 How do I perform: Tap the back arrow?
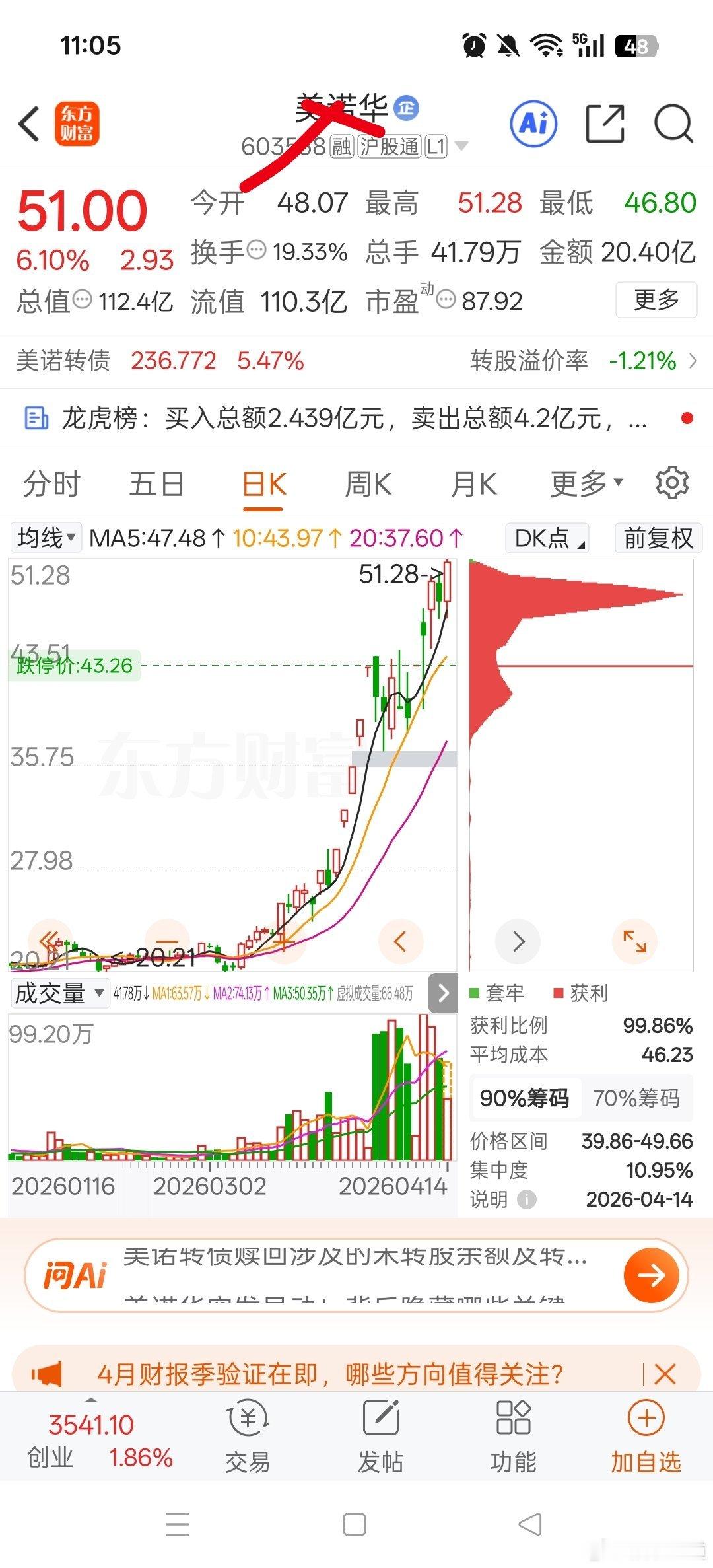point(28,124)
